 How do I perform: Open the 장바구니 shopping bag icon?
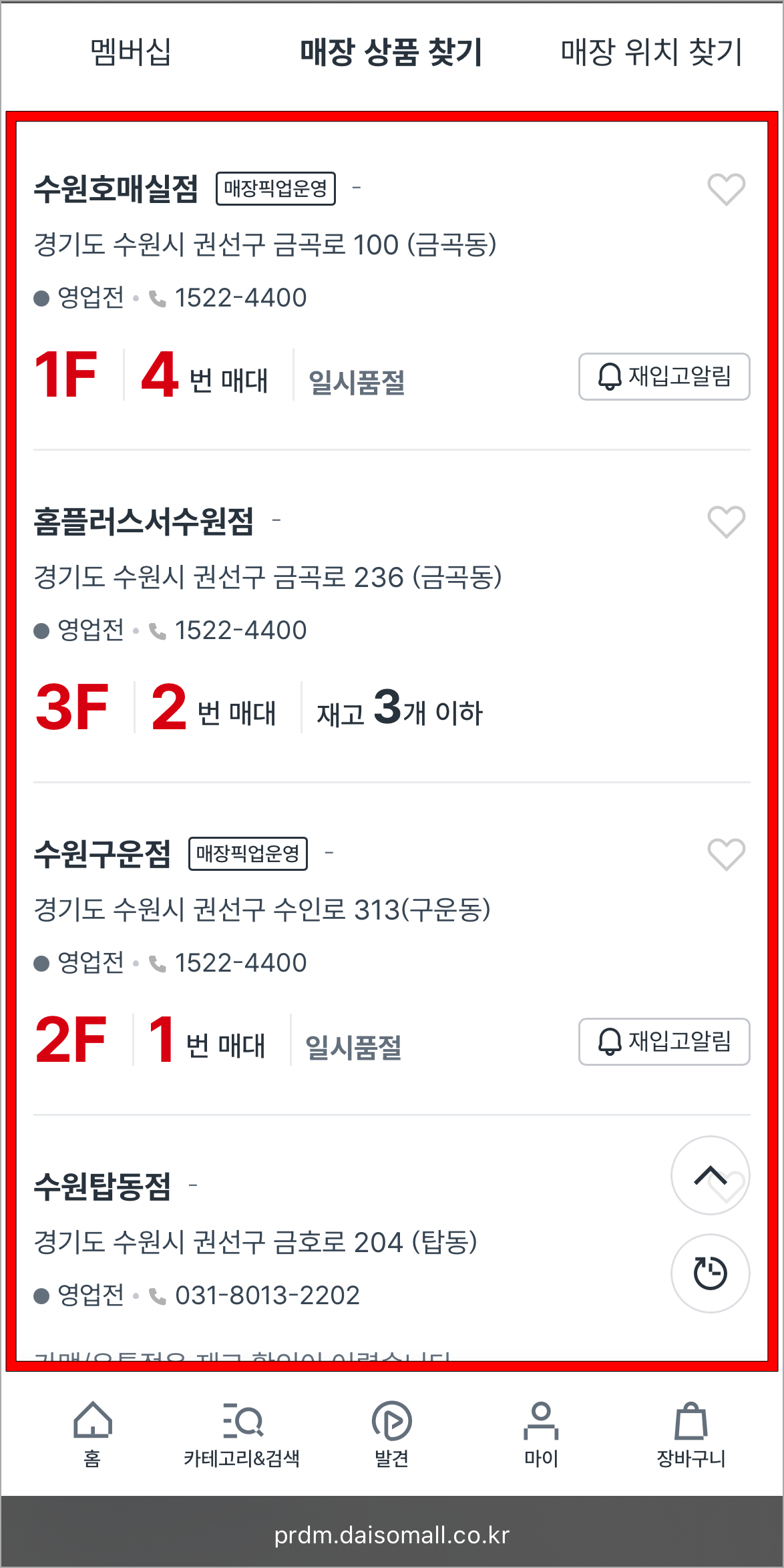(x=691, y=1421)
